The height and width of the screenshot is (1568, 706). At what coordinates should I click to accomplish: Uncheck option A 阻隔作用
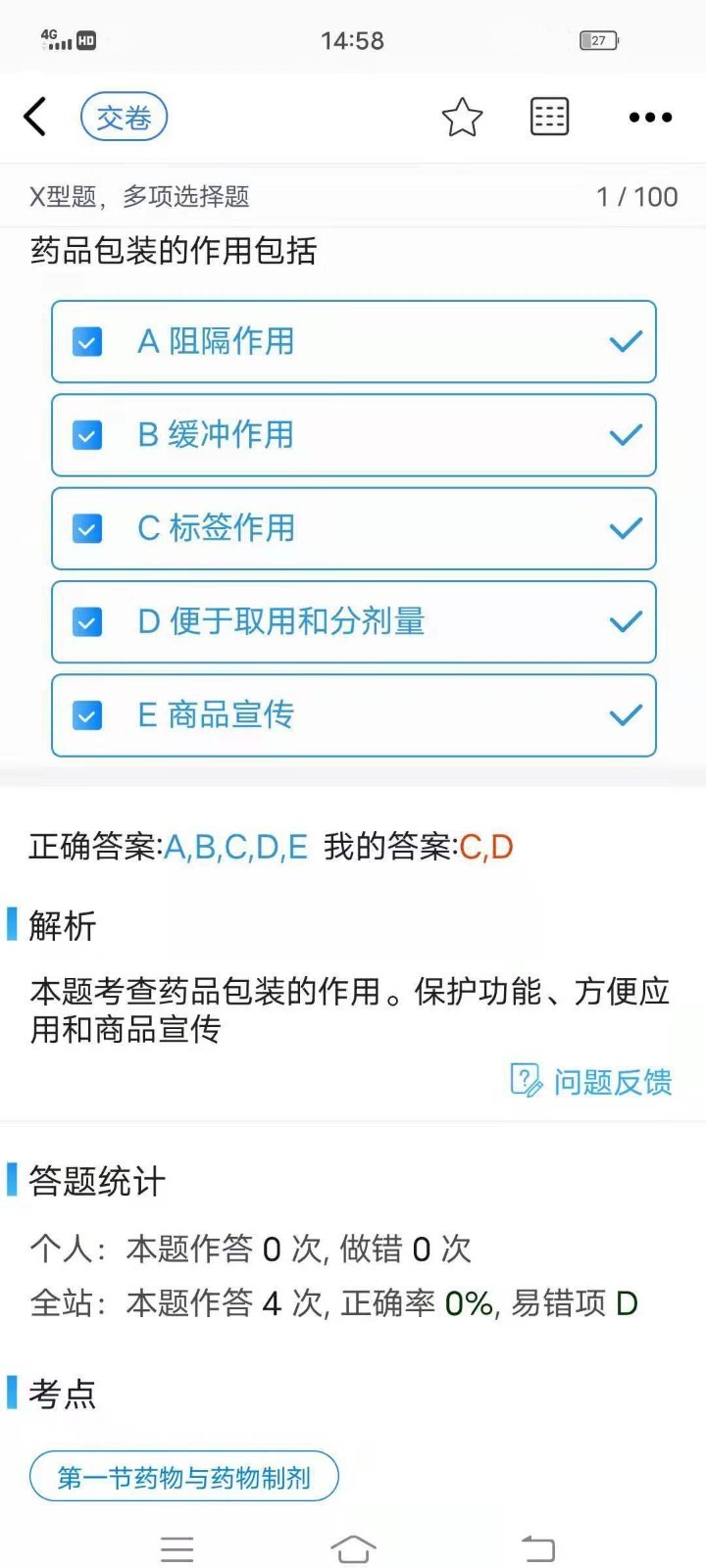[x=87, y=341]
